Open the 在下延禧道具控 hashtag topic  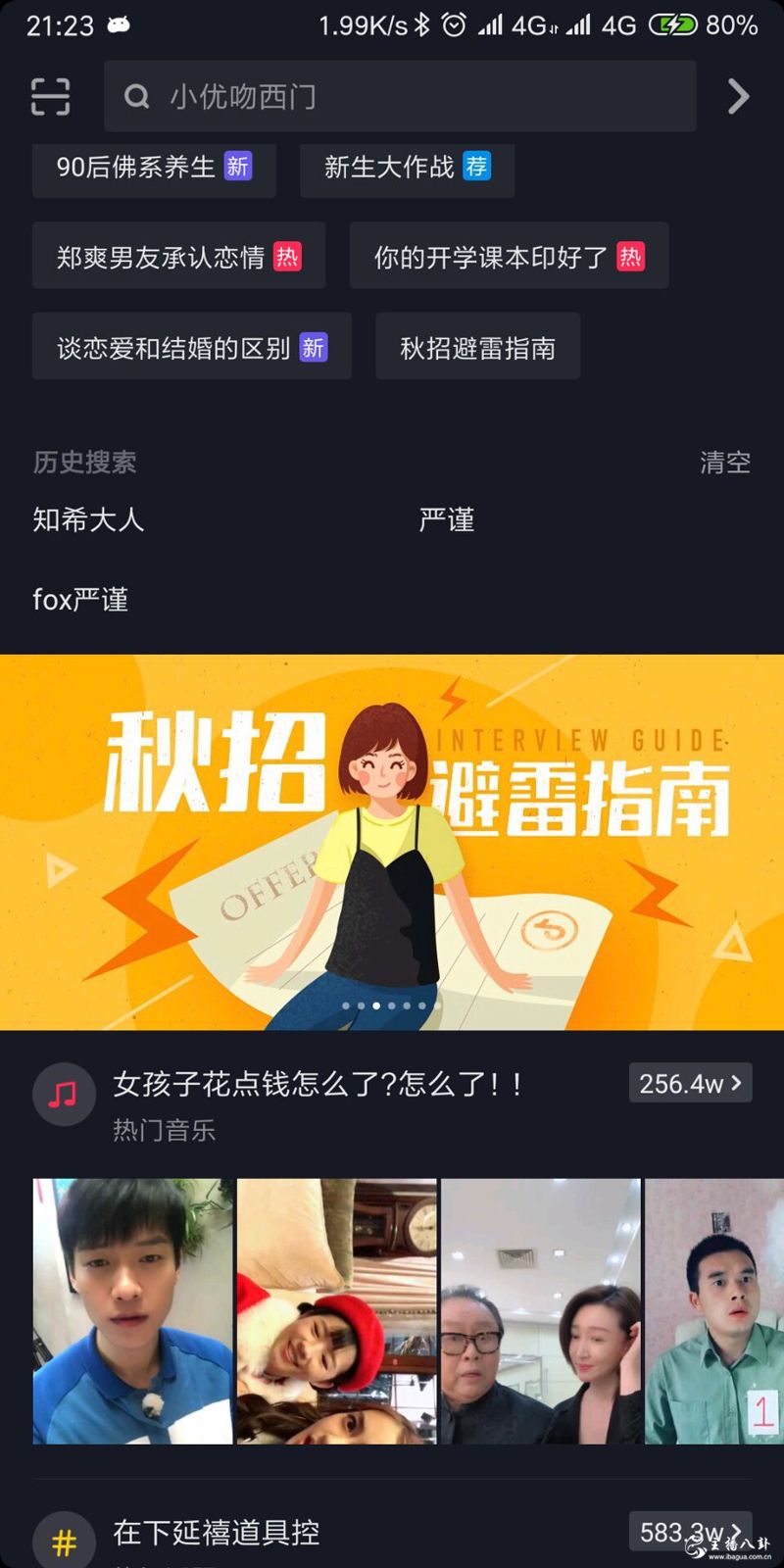click(217, 1533)
